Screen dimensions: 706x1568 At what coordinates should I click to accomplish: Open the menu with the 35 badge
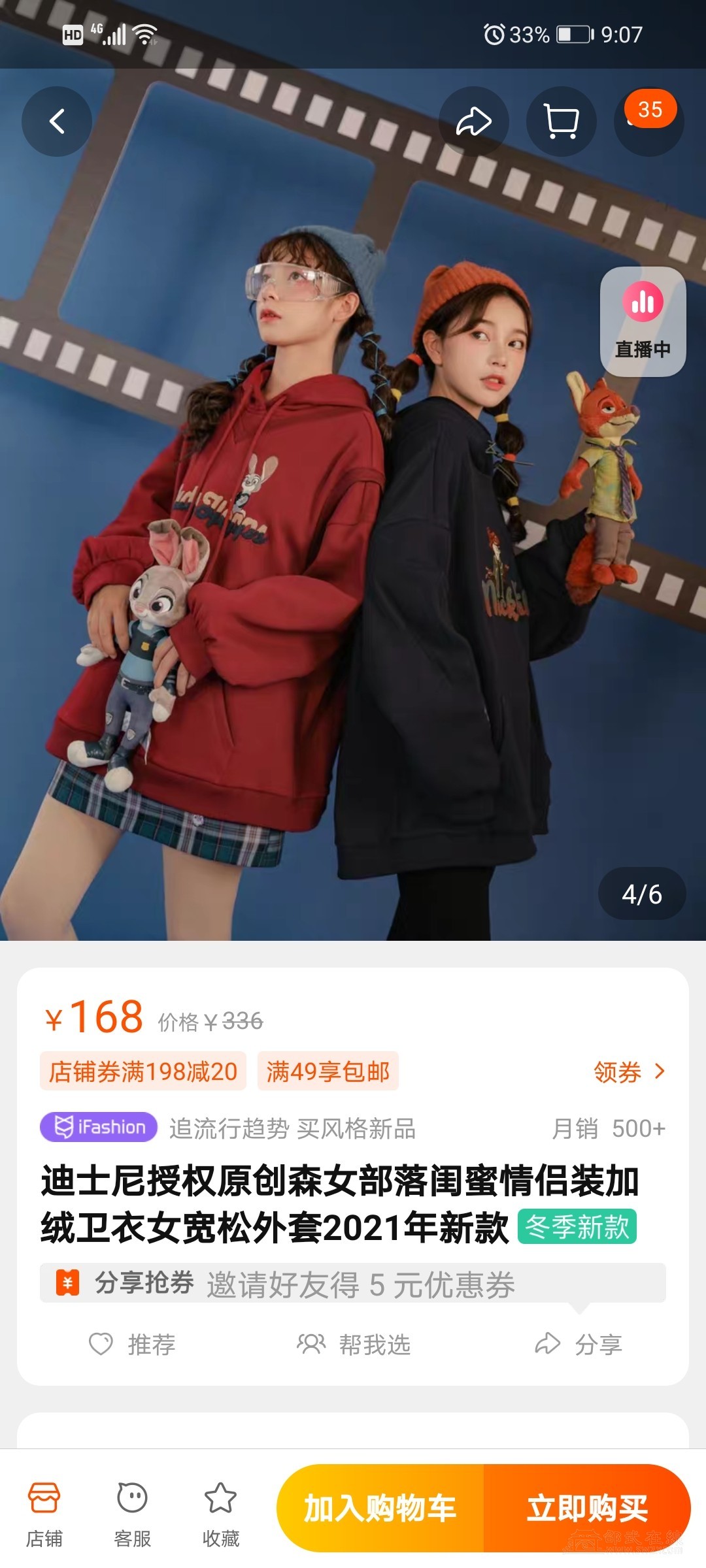click(648, 122)
